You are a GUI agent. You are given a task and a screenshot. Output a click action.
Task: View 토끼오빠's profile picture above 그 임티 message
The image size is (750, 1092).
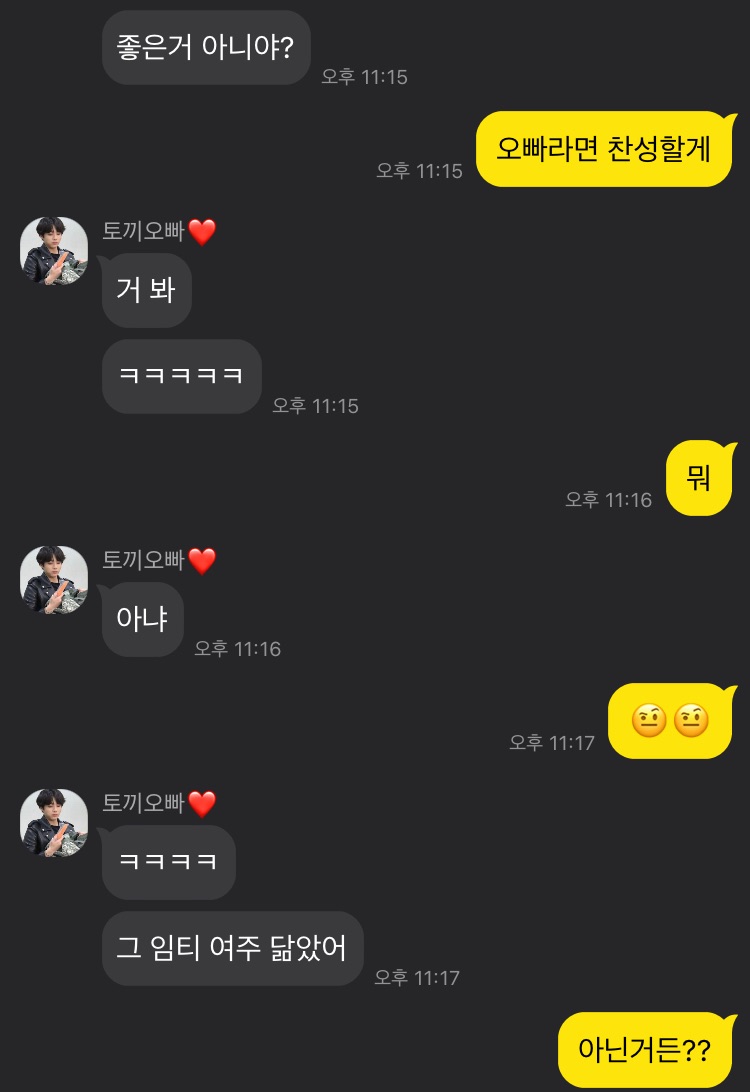54,822
